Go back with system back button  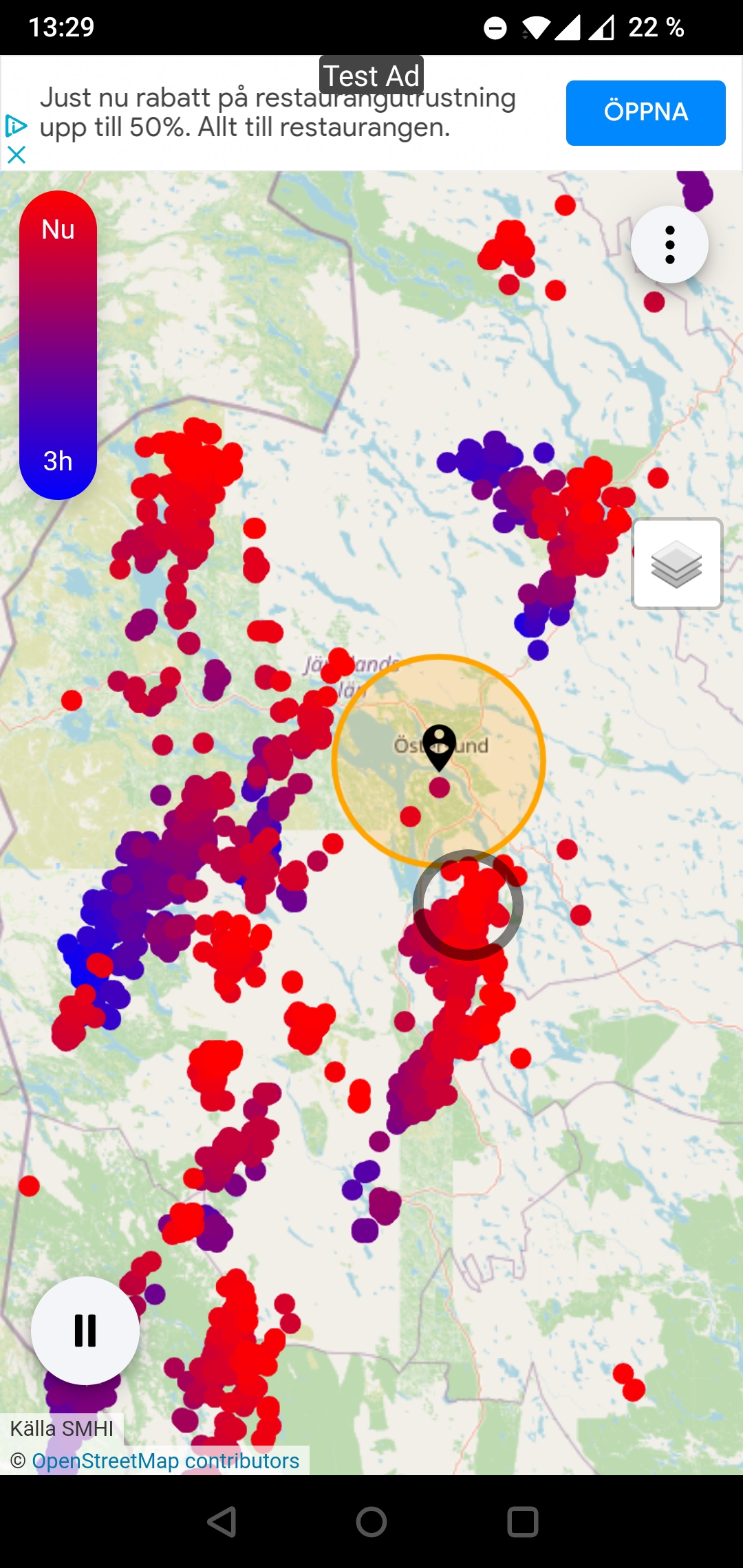[x=222, y=1521]
